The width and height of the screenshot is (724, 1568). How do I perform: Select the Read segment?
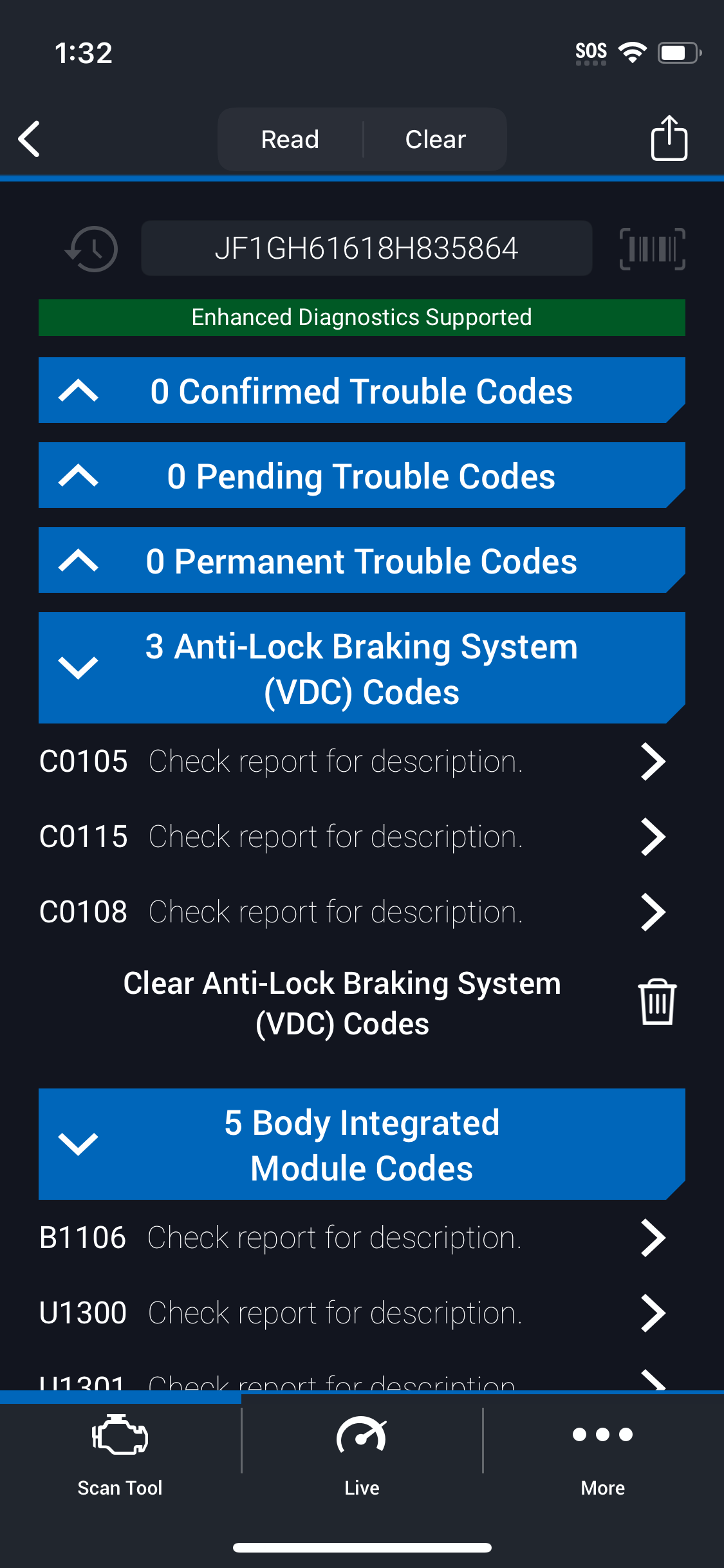point(290,139)
